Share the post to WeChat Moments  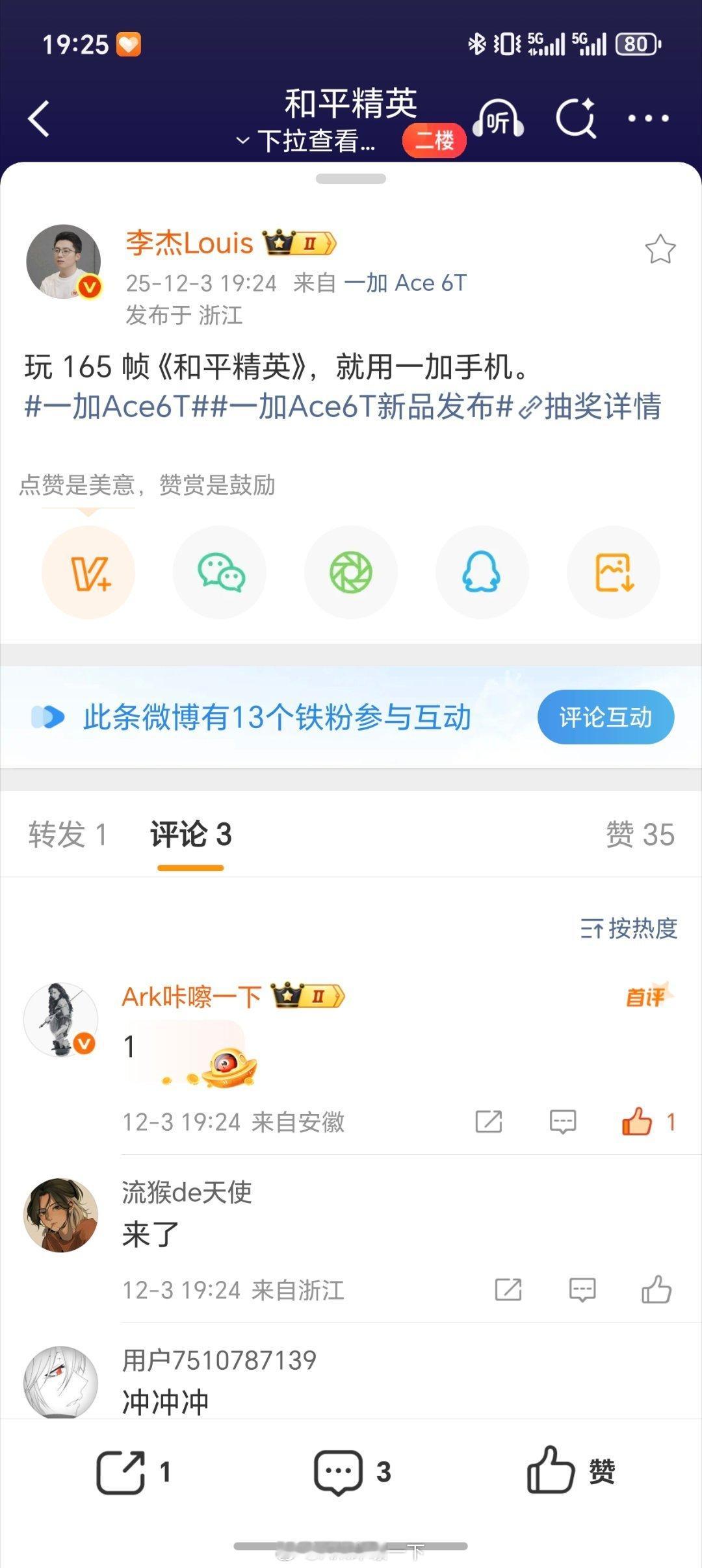tap(351, 571)
